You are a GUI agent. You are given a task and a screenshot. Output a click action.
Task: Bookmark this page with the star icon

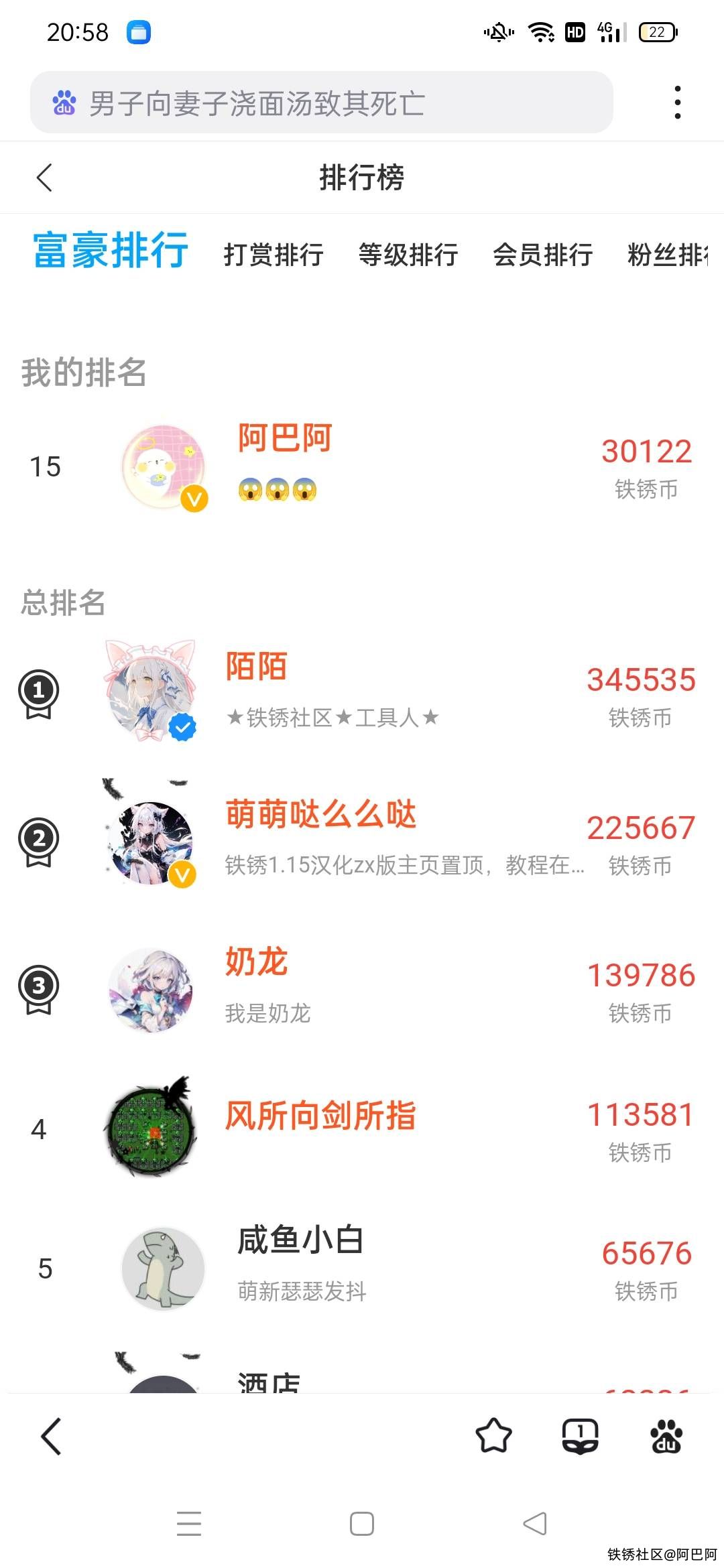pyautogui.click(x=493, y=1436)
